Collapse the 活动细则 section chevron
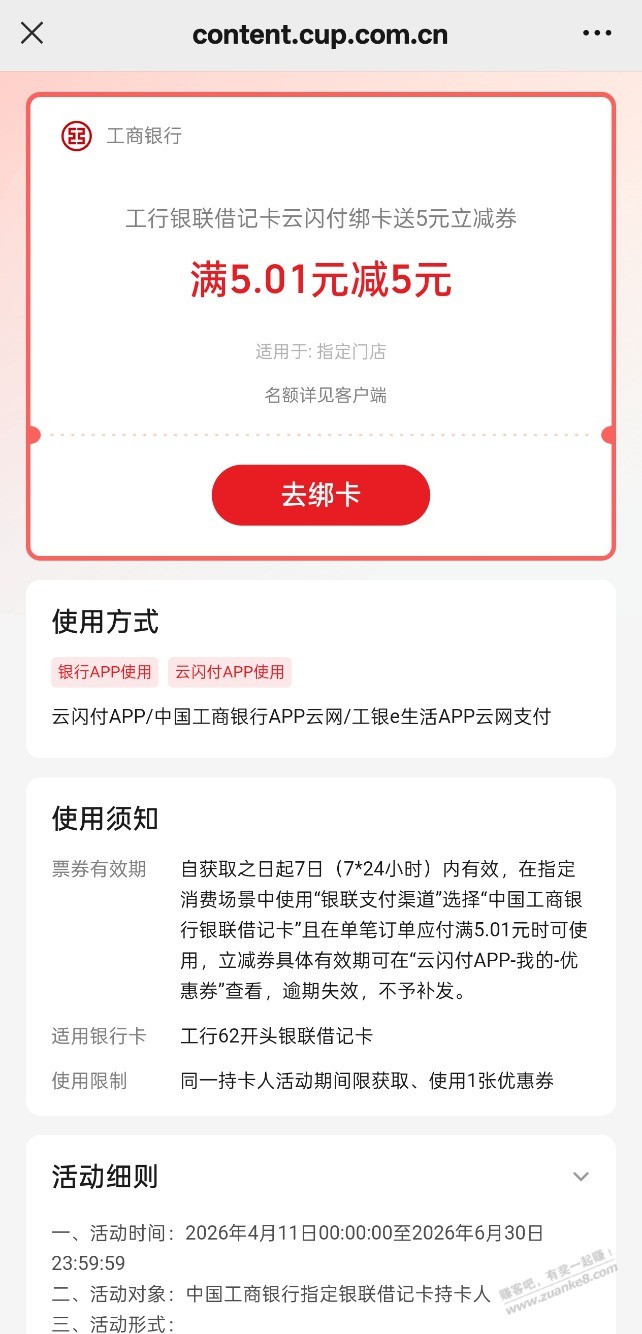Viewport: 642px width, 1334px height. point(581,1177)
